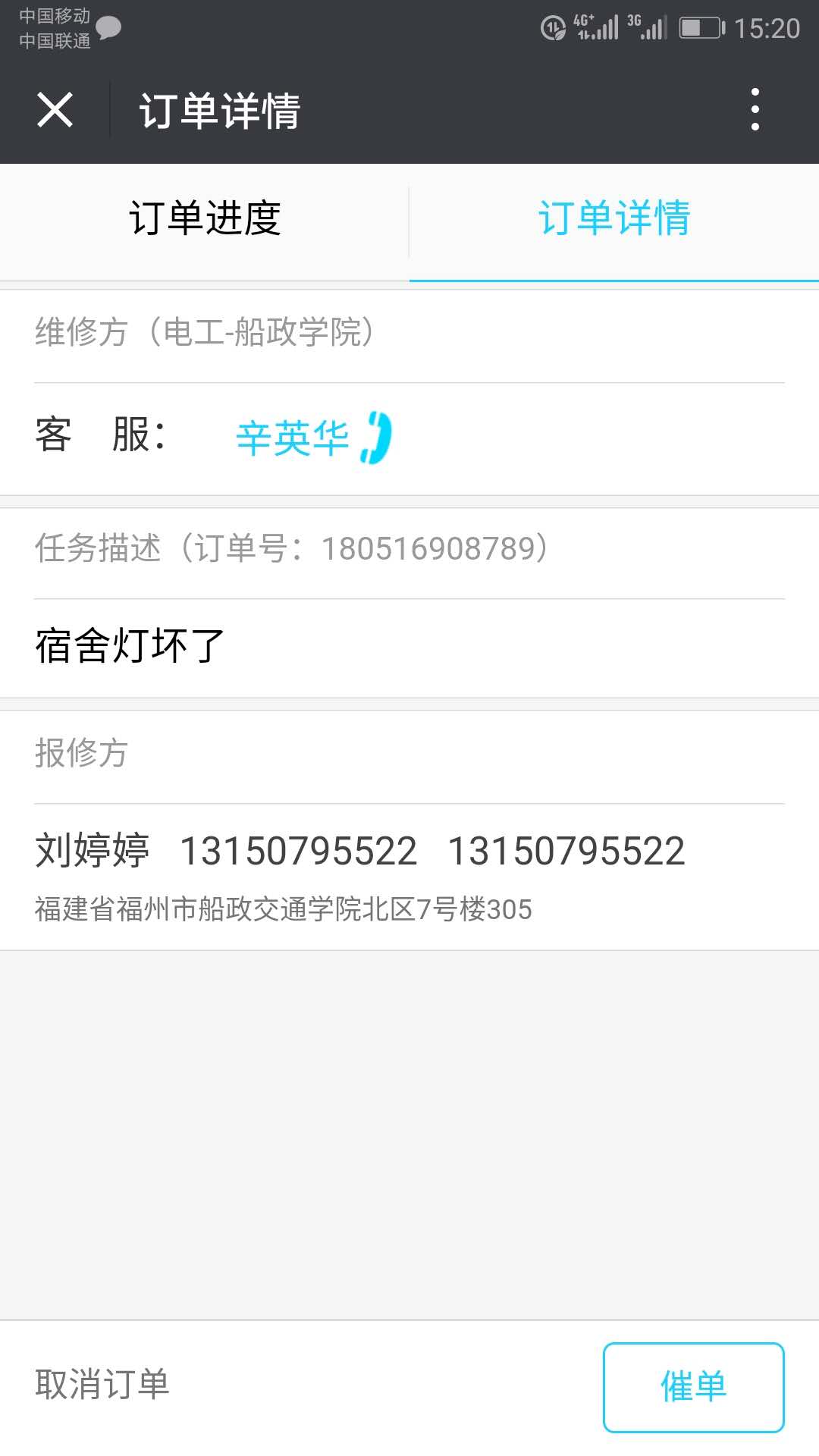
Task: Close the order details page
Action: [55, 110]
